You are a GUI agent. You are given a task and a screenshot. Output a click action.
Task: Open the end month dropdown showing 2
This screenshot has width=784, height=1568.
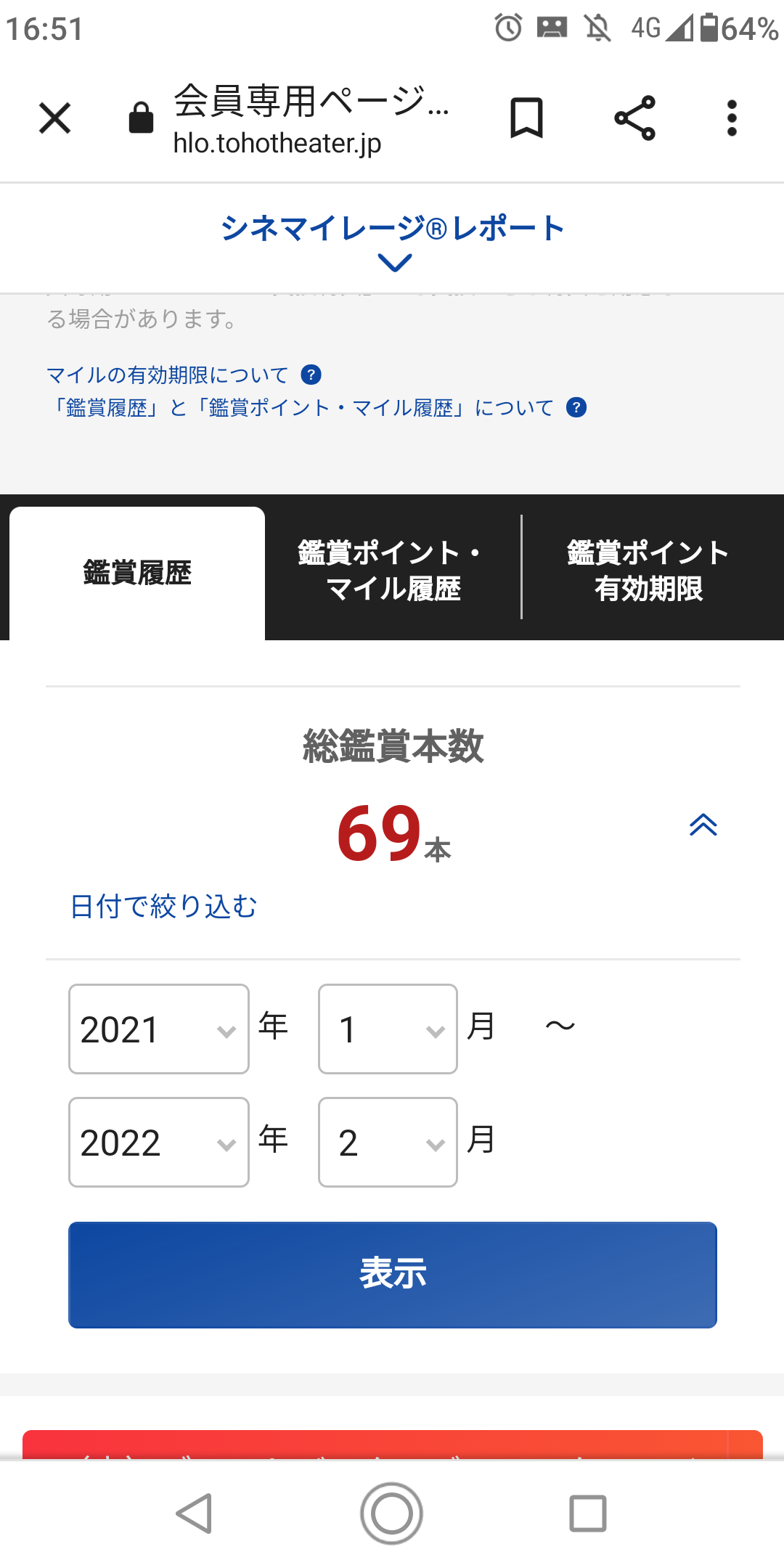388,1142
